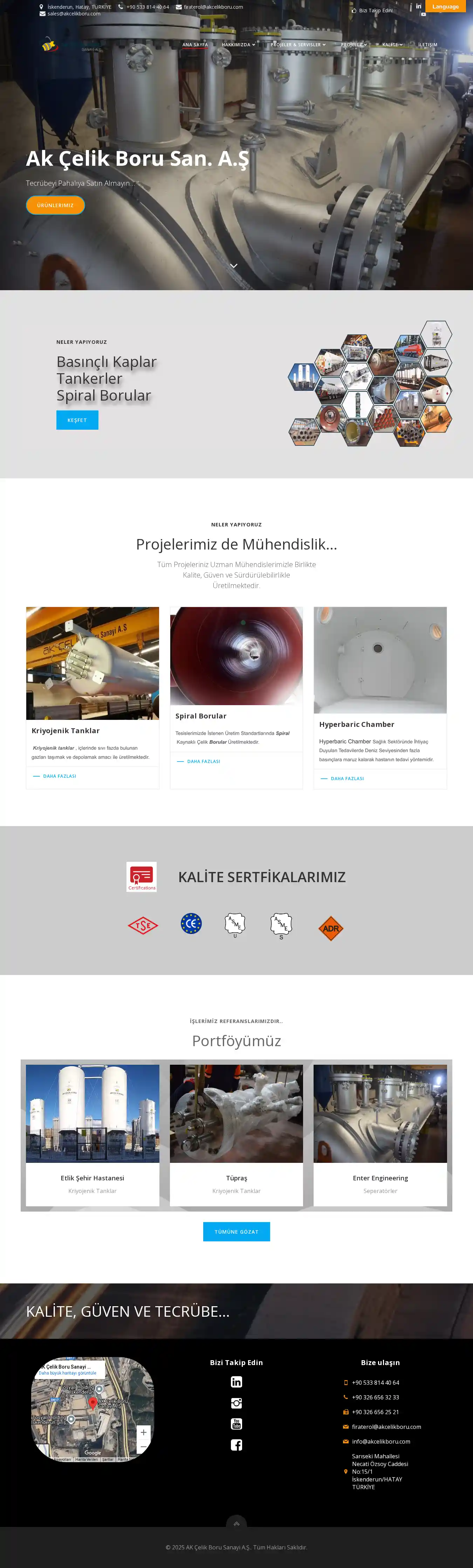The width and height of the screenshot is (473, 1568).
Task: Expand PROJELER & SERVISLER menu
Action: (298, 45)
